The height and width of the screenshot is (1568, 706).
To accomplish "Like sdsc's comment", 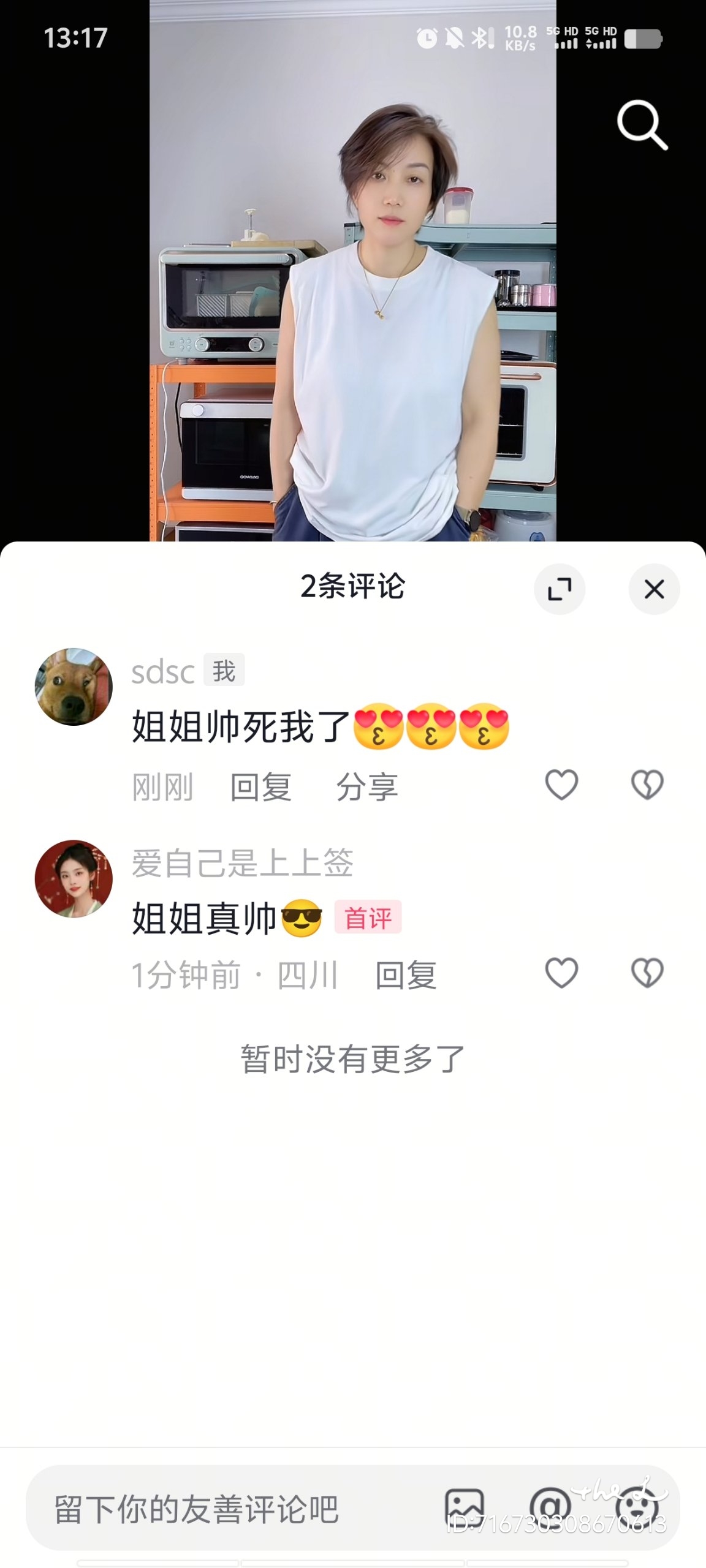I will 561,785.
